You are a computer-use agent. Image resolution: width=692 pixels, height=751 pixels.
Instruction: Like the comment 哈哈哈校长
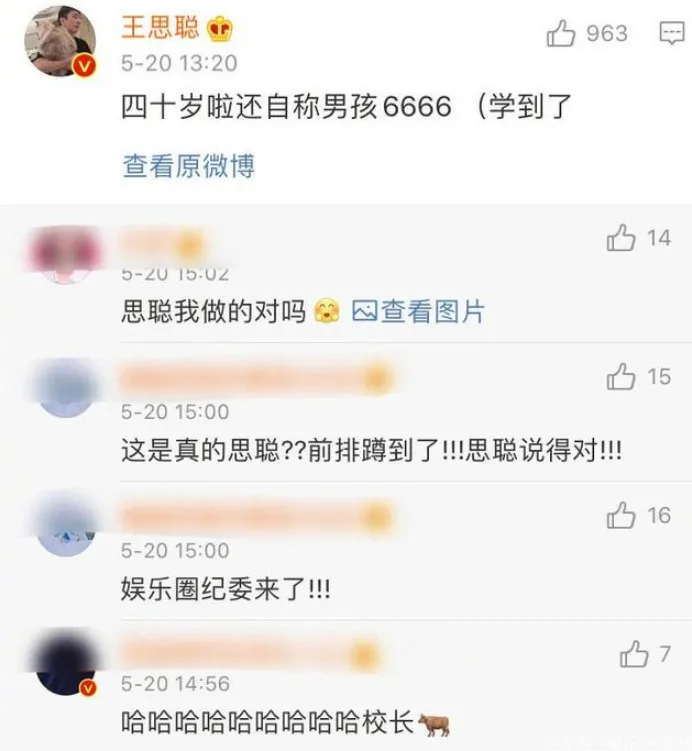[634, 655]
